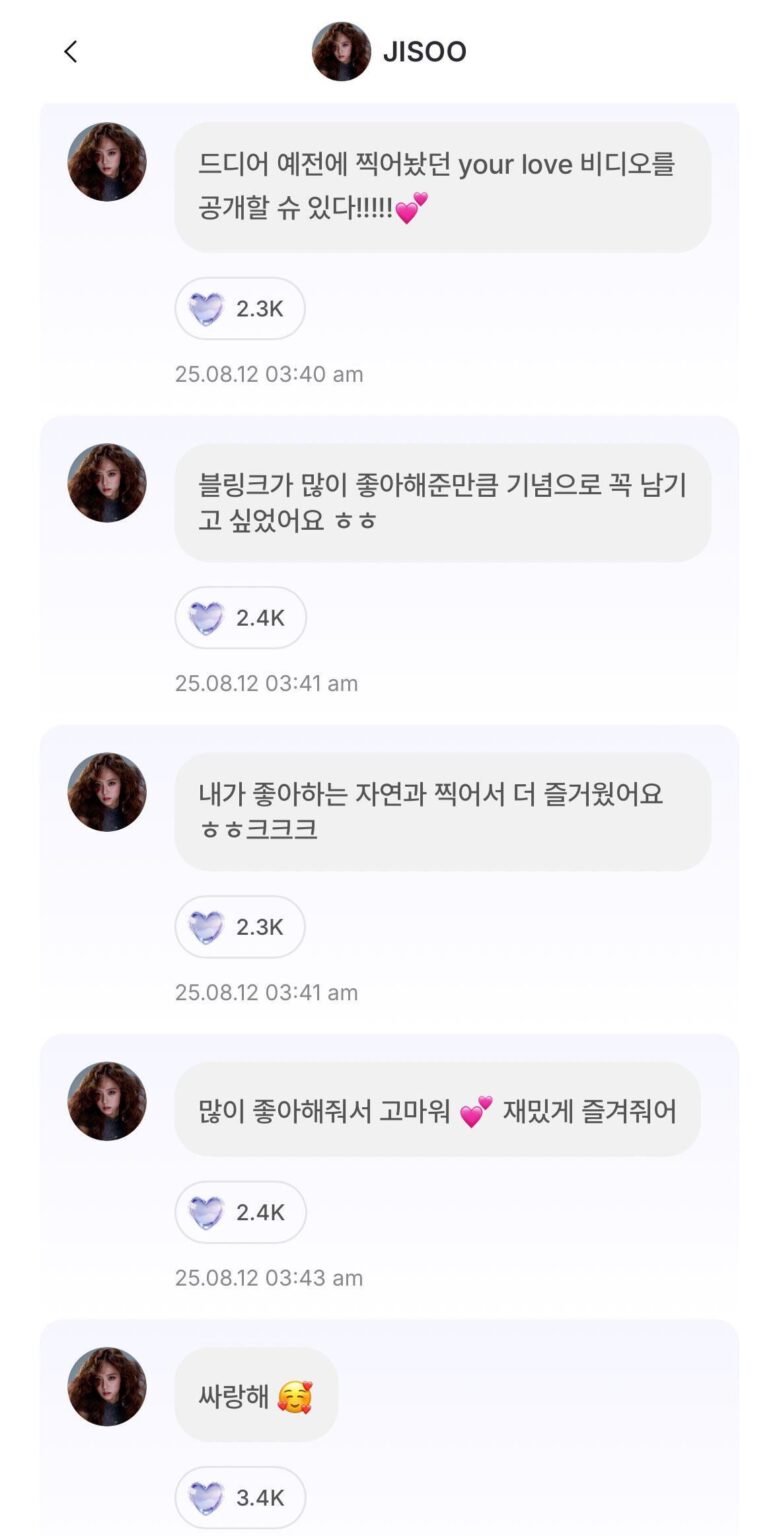This screenshot has width=779, height=1536.
Task: Tap the timestamp "25.08.12 03:40 am"
Action: point(266,374)
